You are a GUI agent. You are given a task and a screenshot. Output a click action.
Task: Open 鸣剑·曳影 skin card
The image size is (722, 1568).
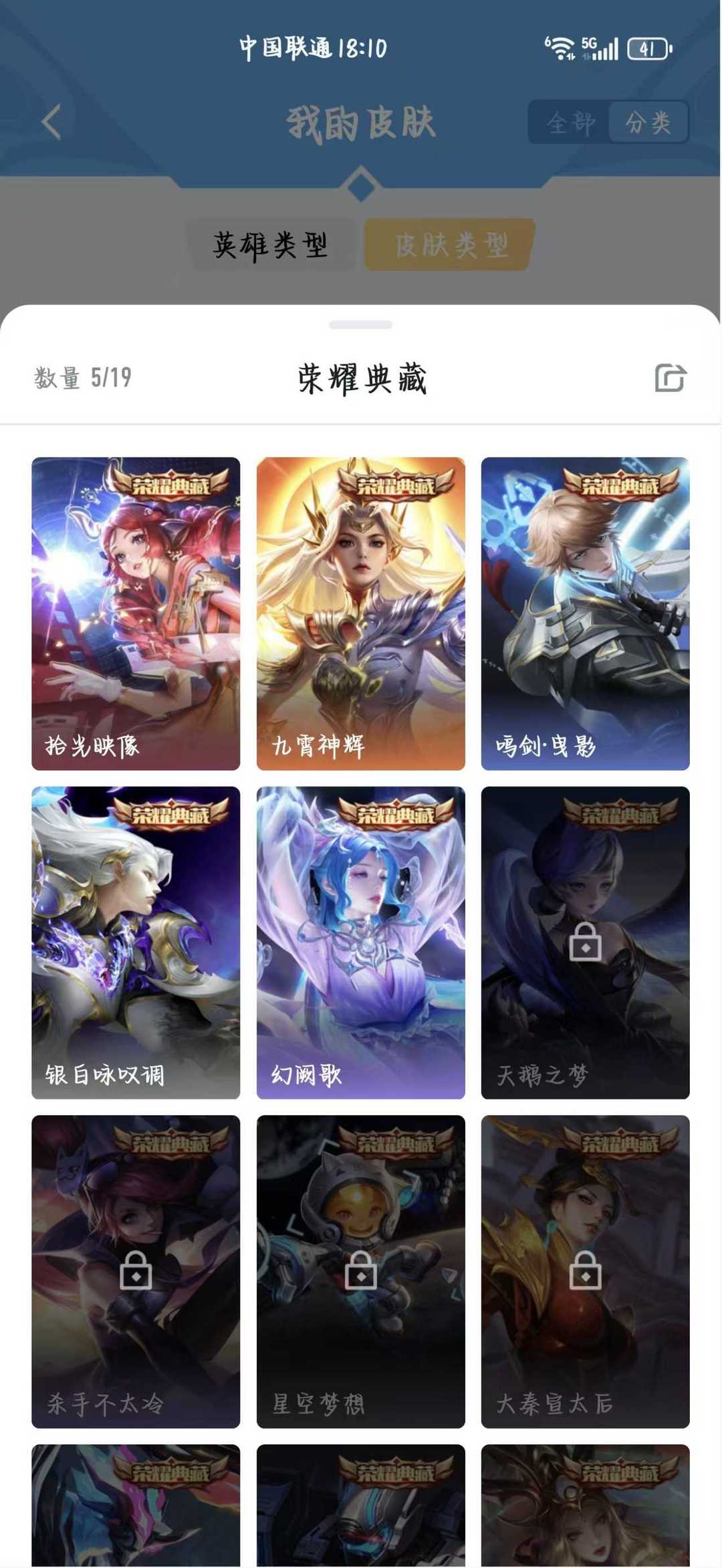click(x=585, y=613)
